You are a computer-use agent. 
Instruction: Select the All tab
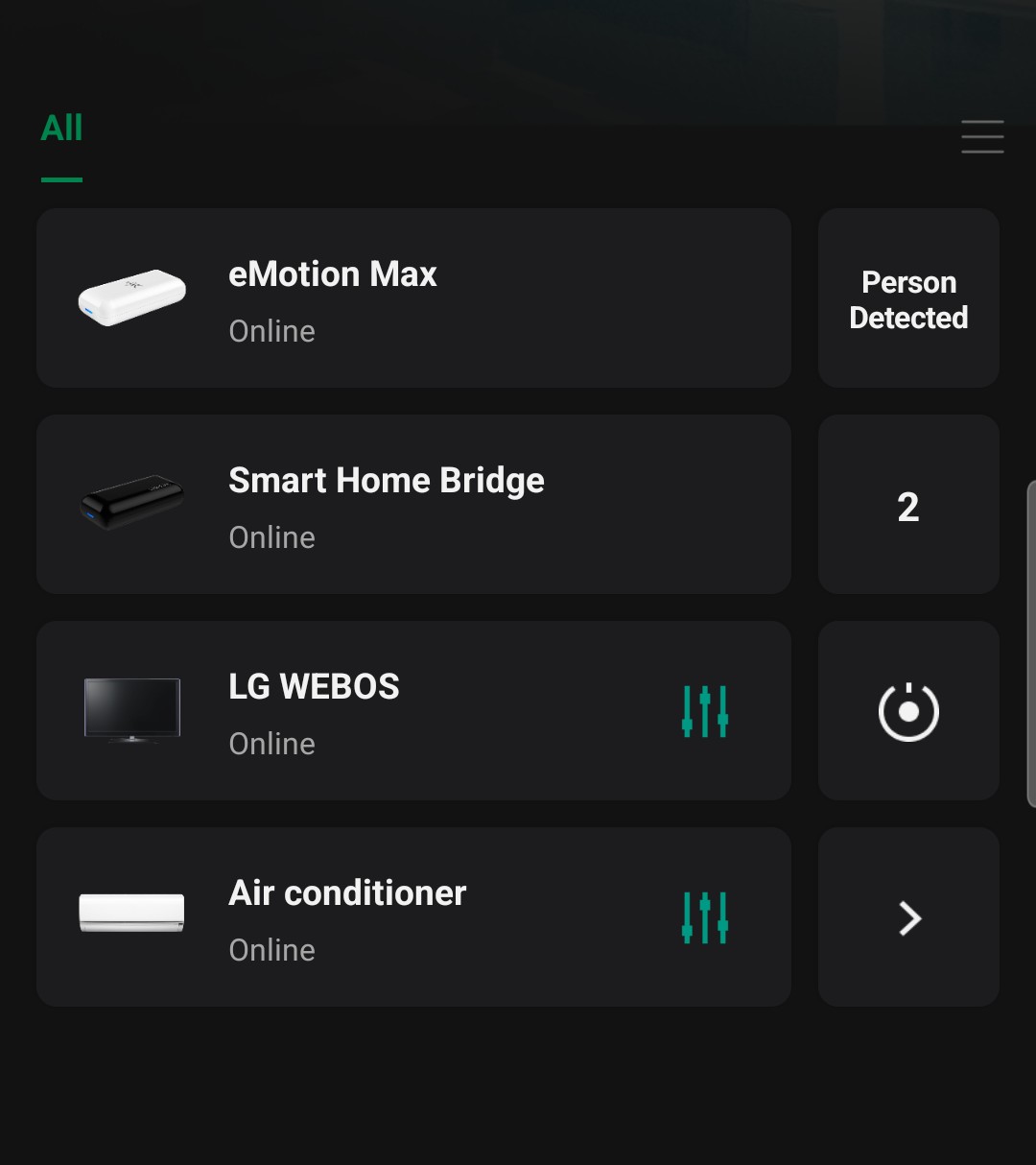61,129
